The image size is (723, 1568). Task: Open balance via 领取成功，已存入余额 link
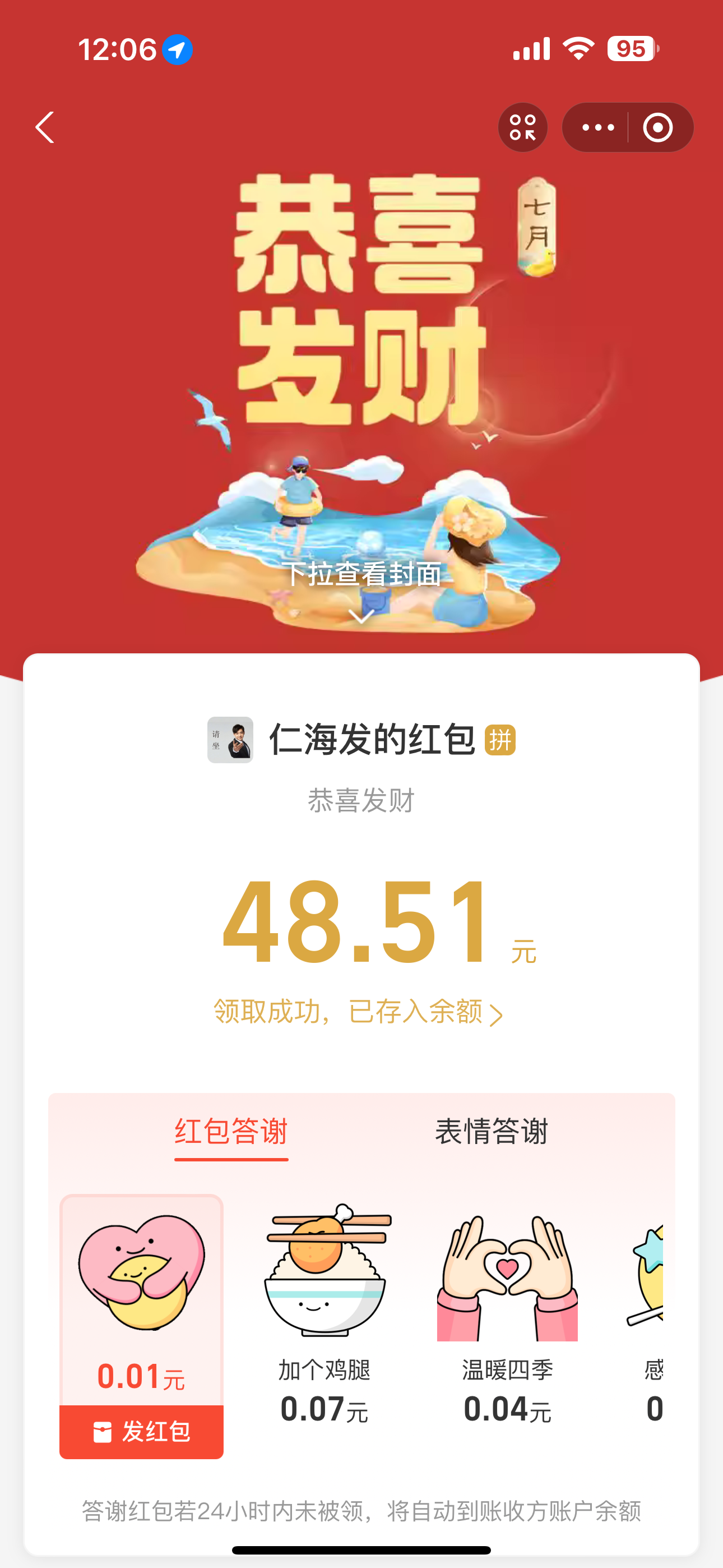click(358, 1012)
